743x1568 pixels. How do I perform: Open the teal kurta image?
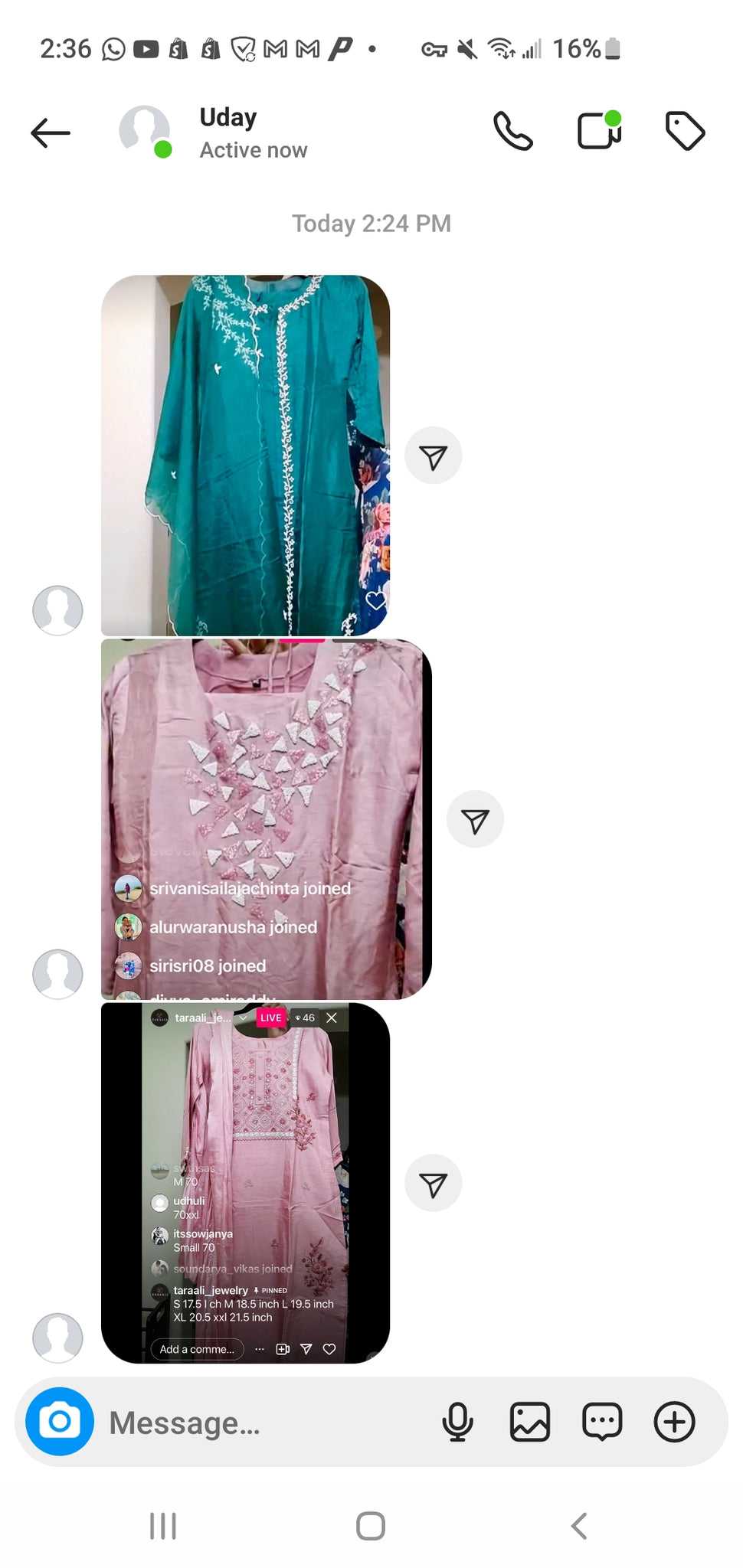click(245, 455)
